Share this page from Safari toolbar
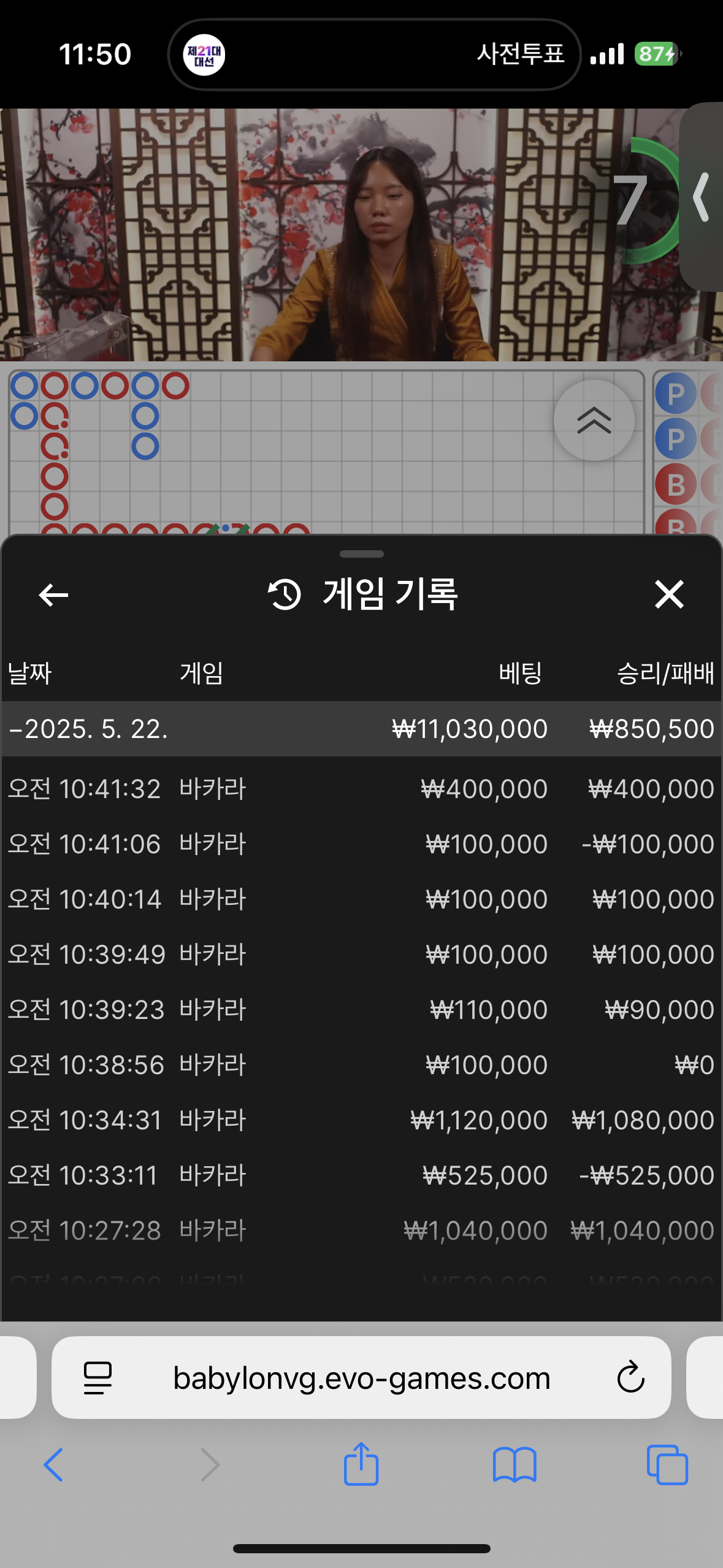Screen dimensions: 723x1568 pyautogui.click(x=361, y=1464)
